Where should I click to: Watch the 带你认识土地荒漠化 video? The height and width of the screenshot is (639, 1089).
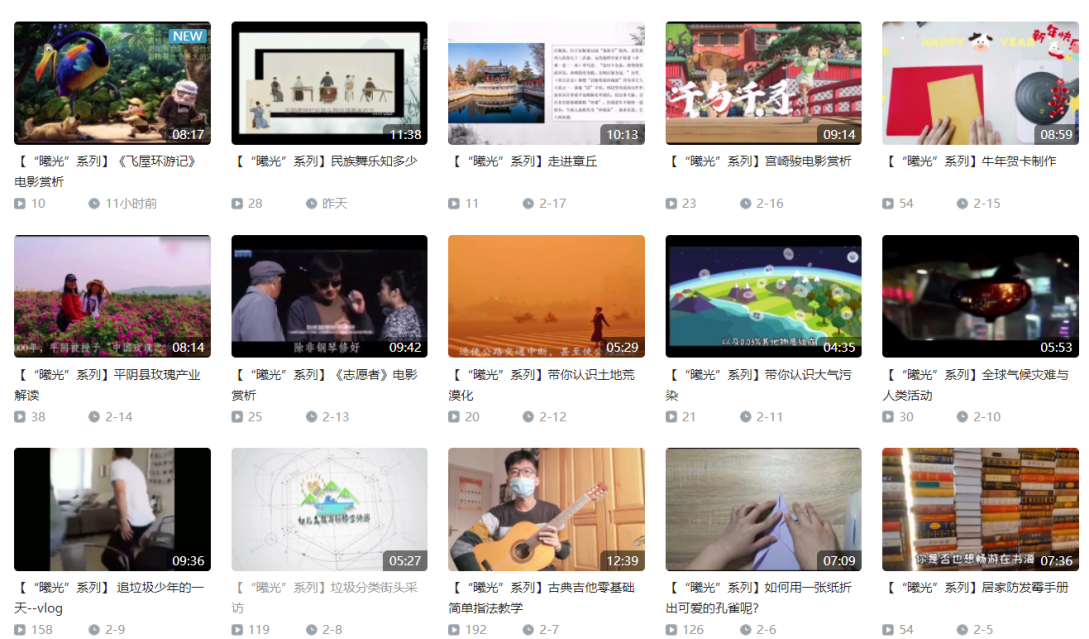coord(546,296)
